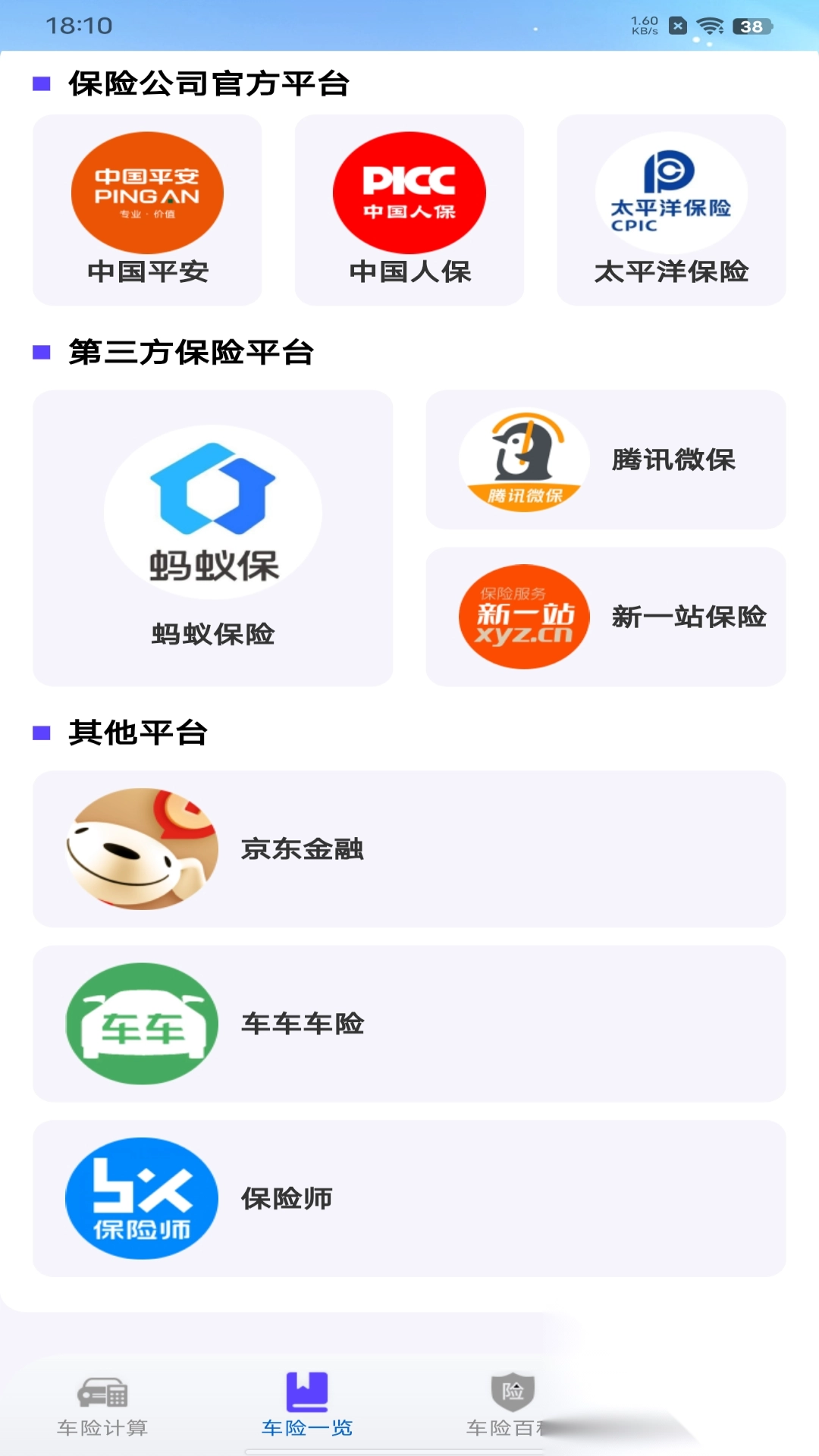Open 太平洋保险 CPIC platform
Image resolution: width=819 pixels, height=1456 pixels.
pos(672,193)
